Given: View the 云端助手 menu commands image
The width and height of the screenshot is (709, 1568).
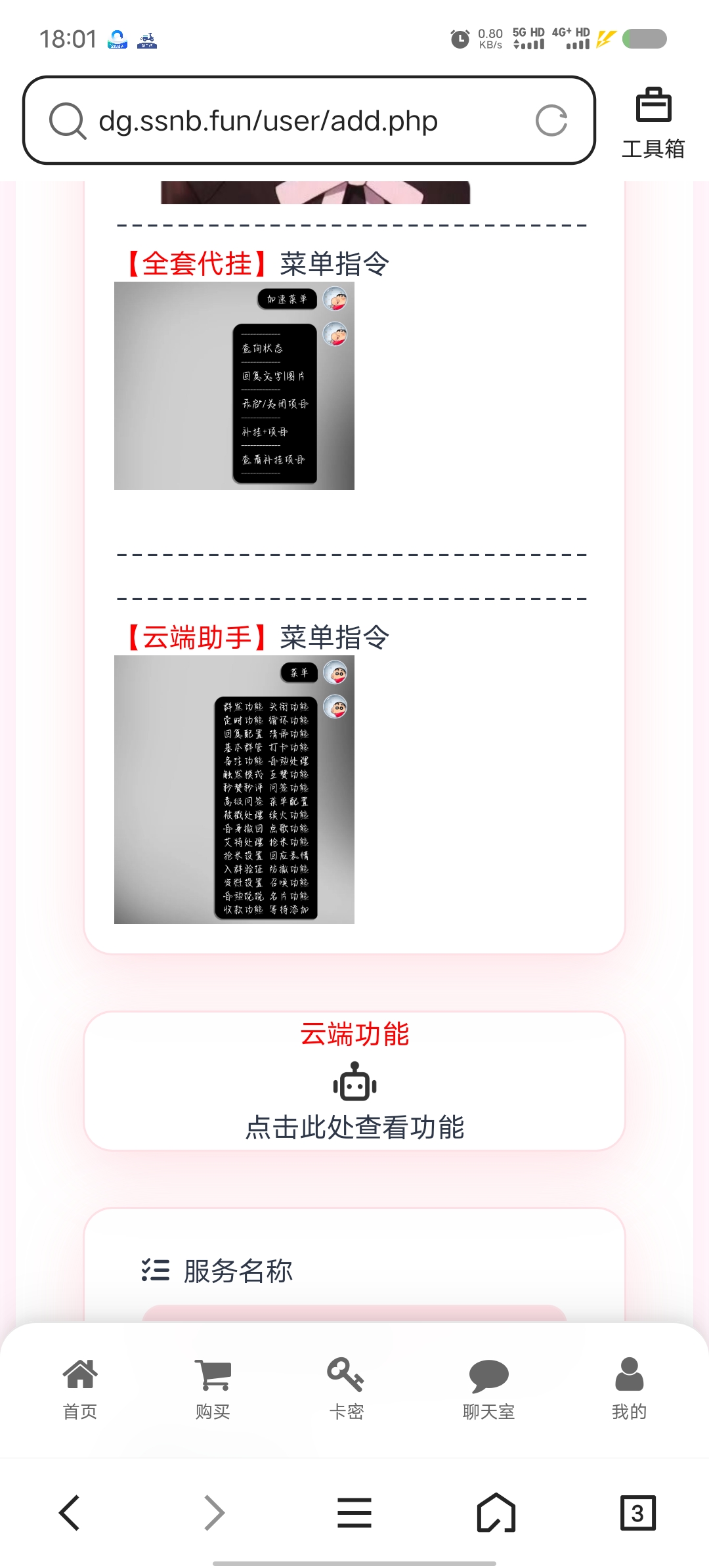Looking at the screenshot, I should click(x=234, y=789).
